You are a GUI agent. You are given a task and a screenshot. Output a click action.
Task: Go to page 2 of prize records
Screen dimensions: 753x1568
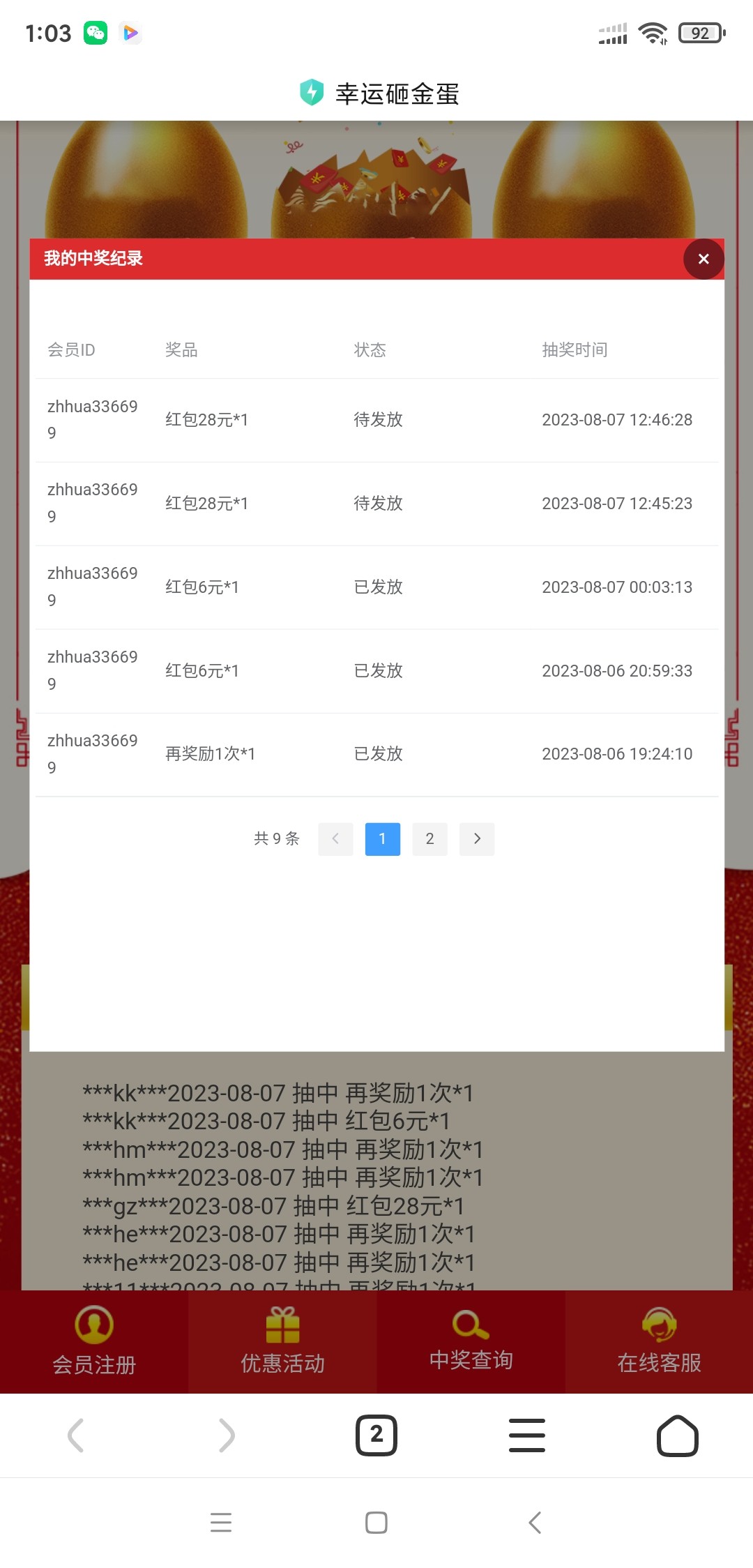[429, 839]
